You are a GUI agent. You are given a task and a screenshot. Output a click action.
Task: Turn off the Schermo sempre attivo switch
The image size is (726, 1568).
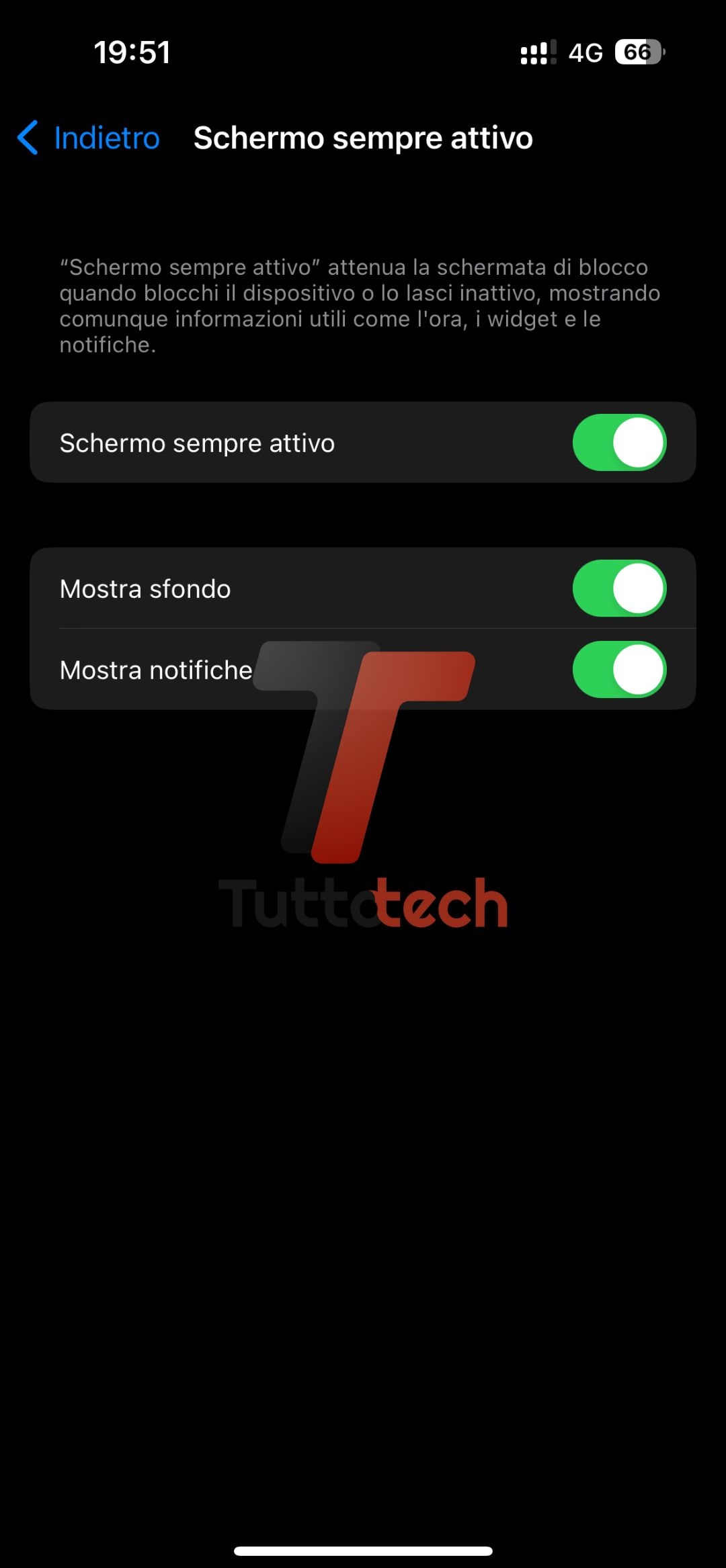coord(618,443)
